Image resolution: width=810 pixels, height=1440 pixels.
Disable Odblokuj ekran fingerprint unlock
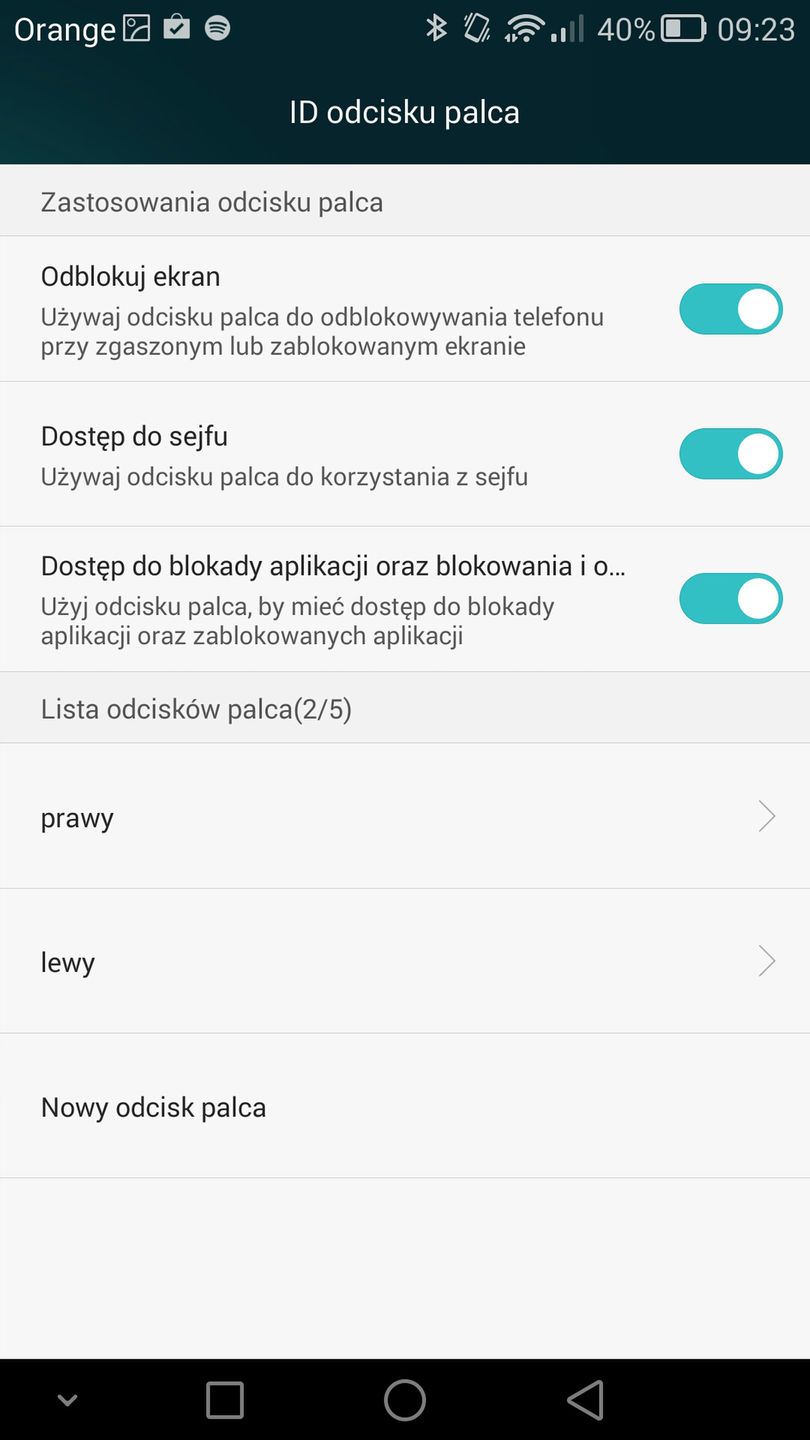click(x=731, y=308)
